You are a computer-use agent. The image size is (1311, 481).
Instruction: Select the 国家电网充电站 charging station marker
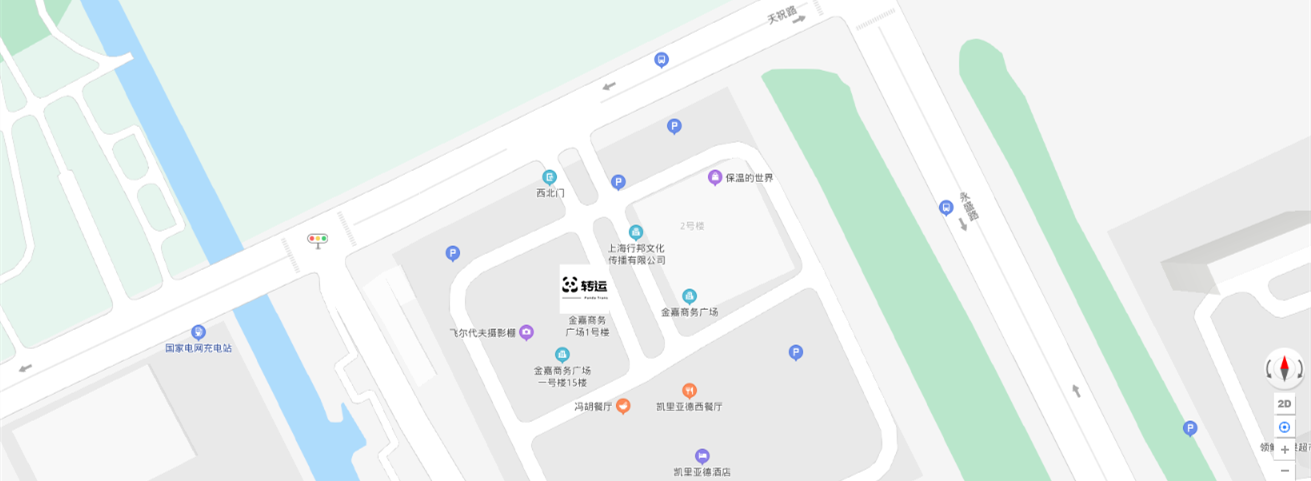tap(198, 332)
